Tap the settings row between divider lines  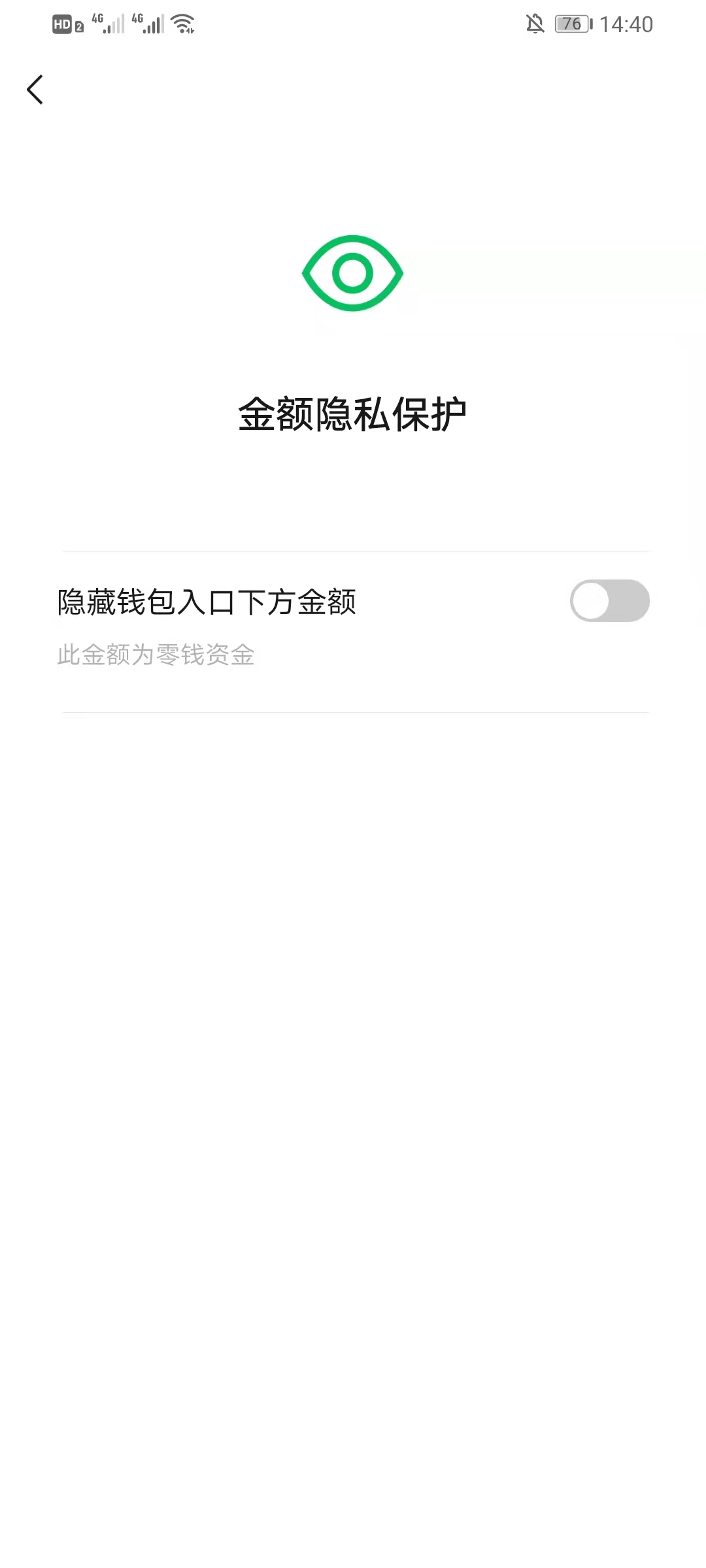click(x=353, y=627)
